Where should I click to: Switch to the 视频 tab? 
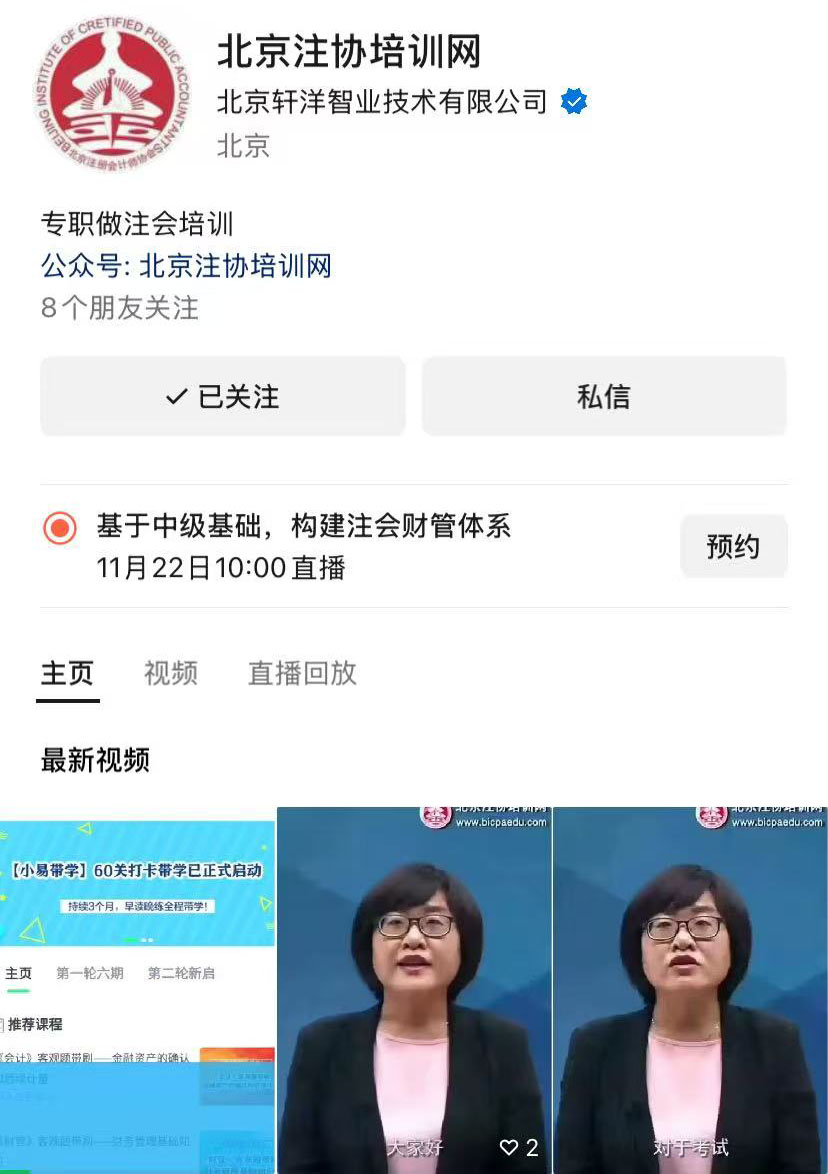pyautogui.click(x=170, y=674)
